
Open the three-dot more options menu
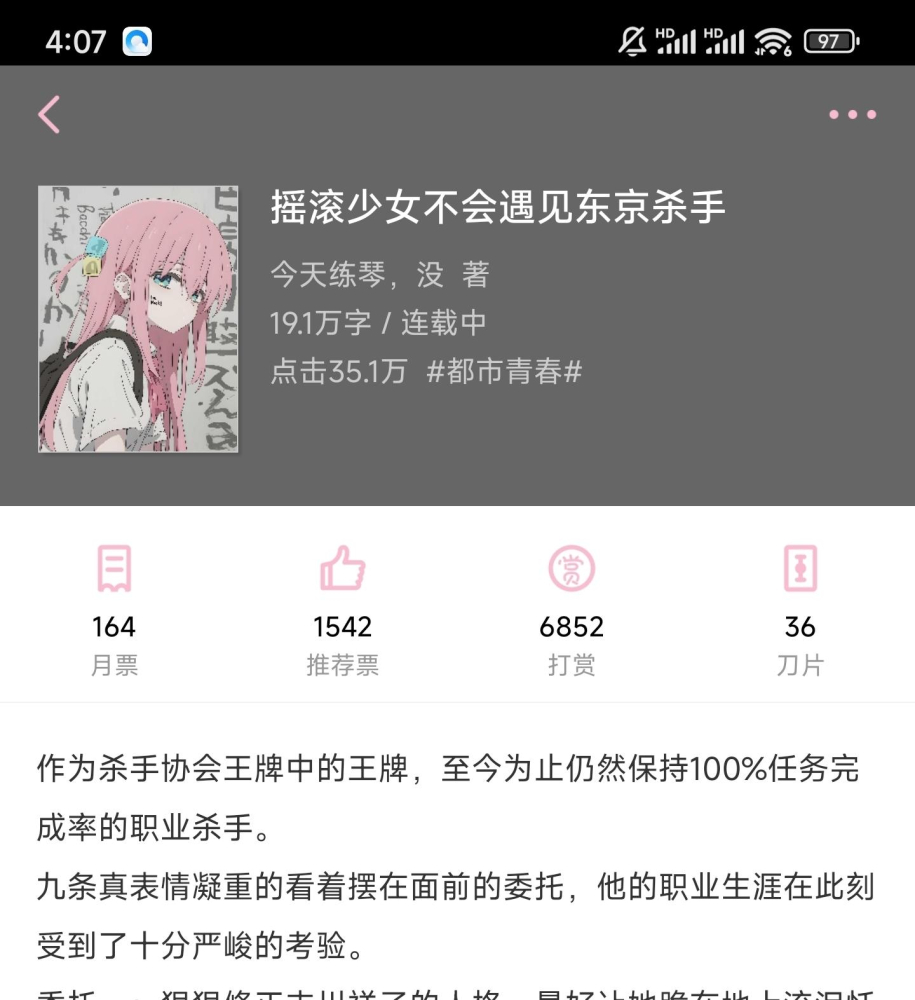(851, 114)
